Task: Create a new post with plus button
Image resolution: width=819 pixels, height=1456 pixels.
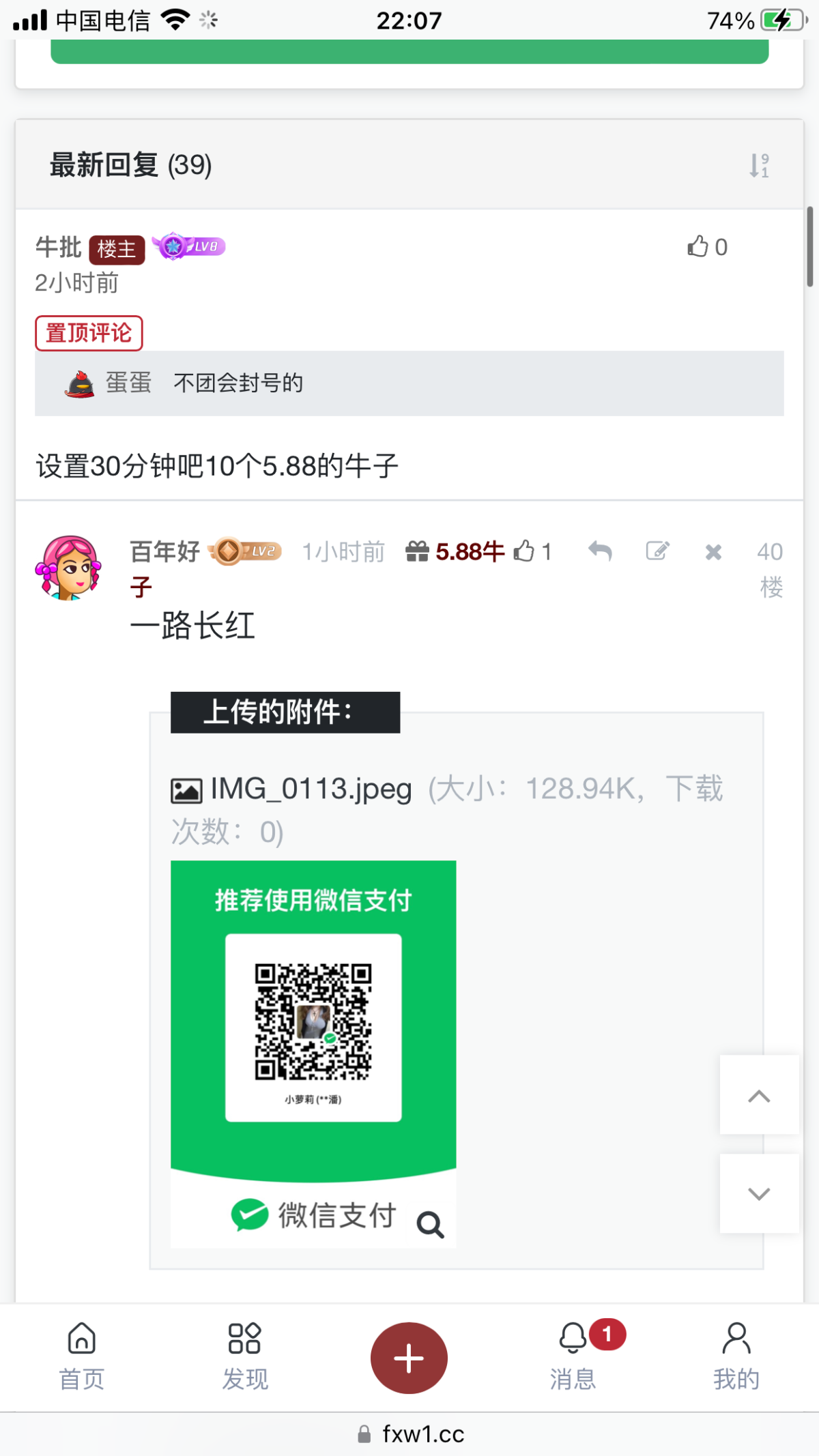Action: coord(409,1358)
